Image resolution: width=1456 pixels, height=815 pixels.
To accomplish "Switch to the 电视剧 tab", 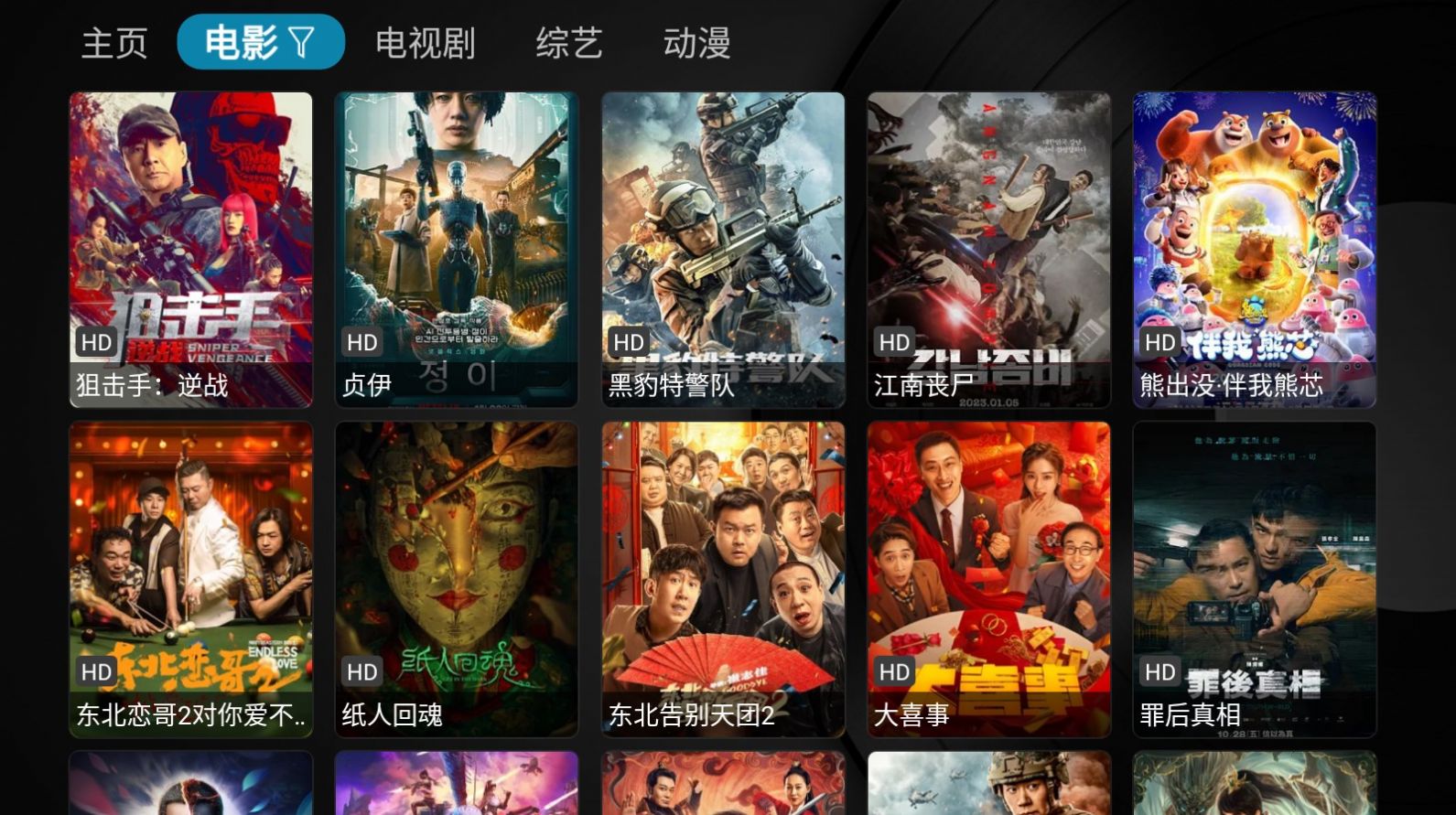I will tap(425, 43).
